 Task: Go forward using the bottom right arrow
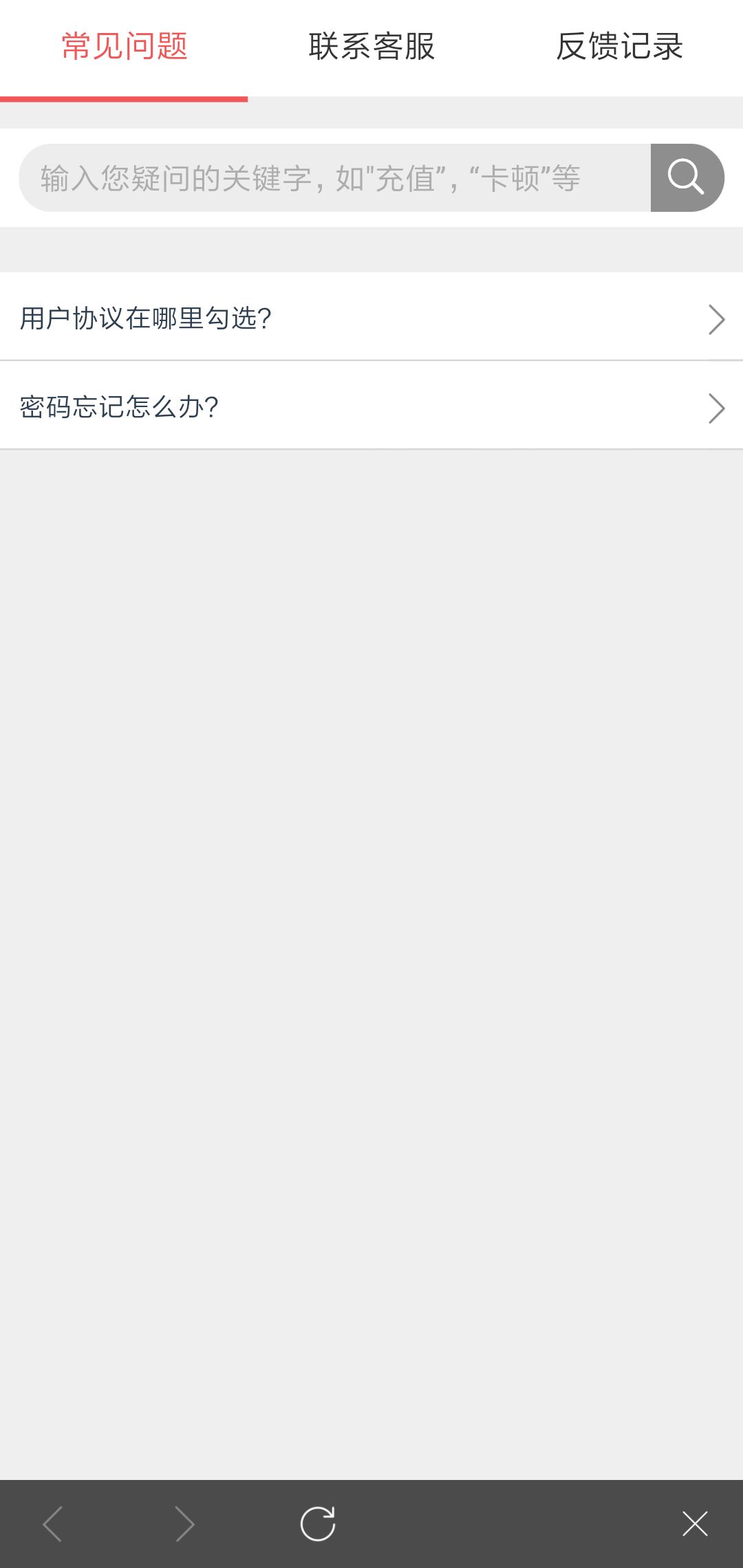[184, 1523]
